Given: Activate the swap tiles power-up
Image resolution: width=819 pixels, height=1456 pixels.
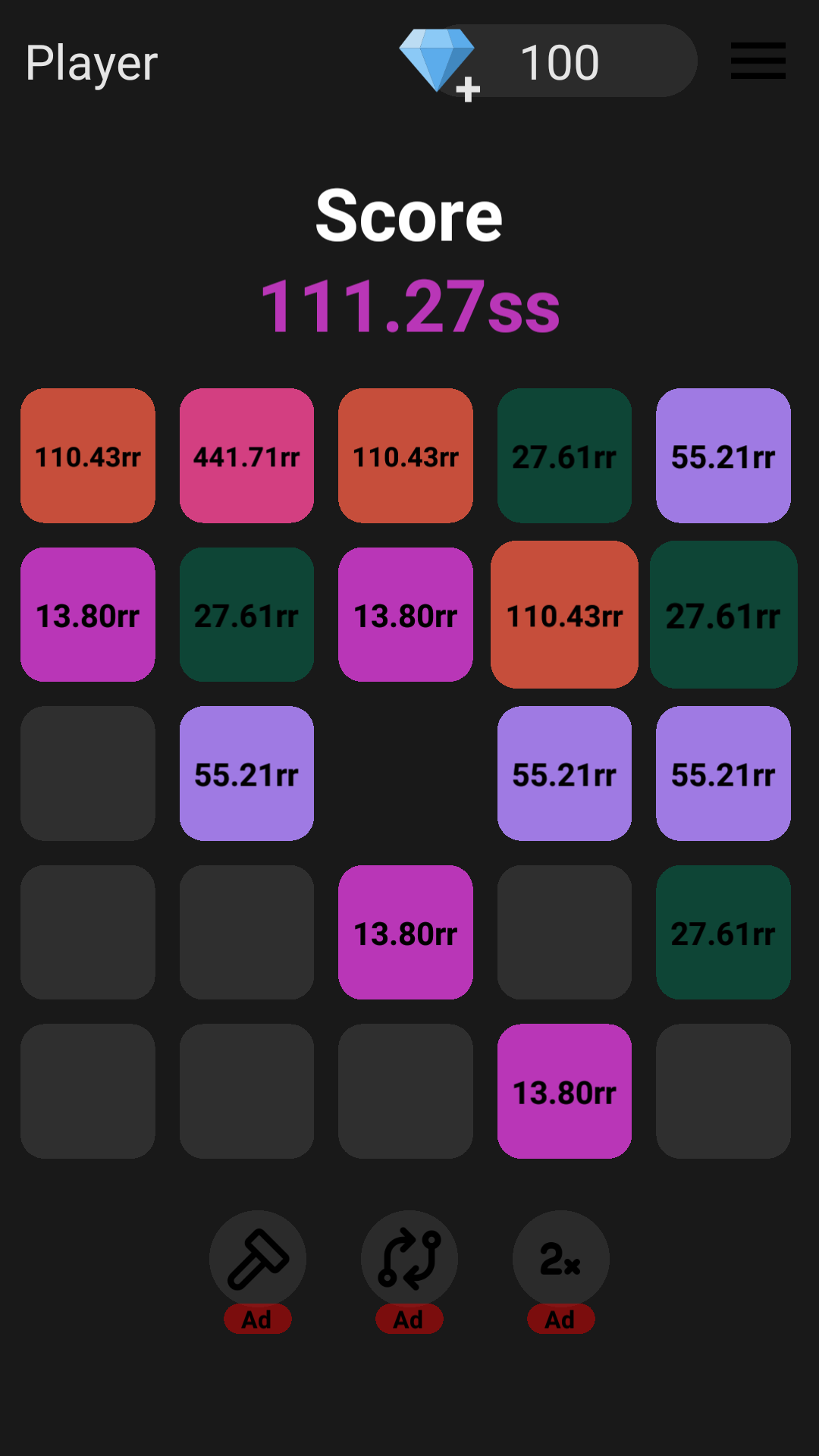Looking at the screenshot, I should point(409,1260).
